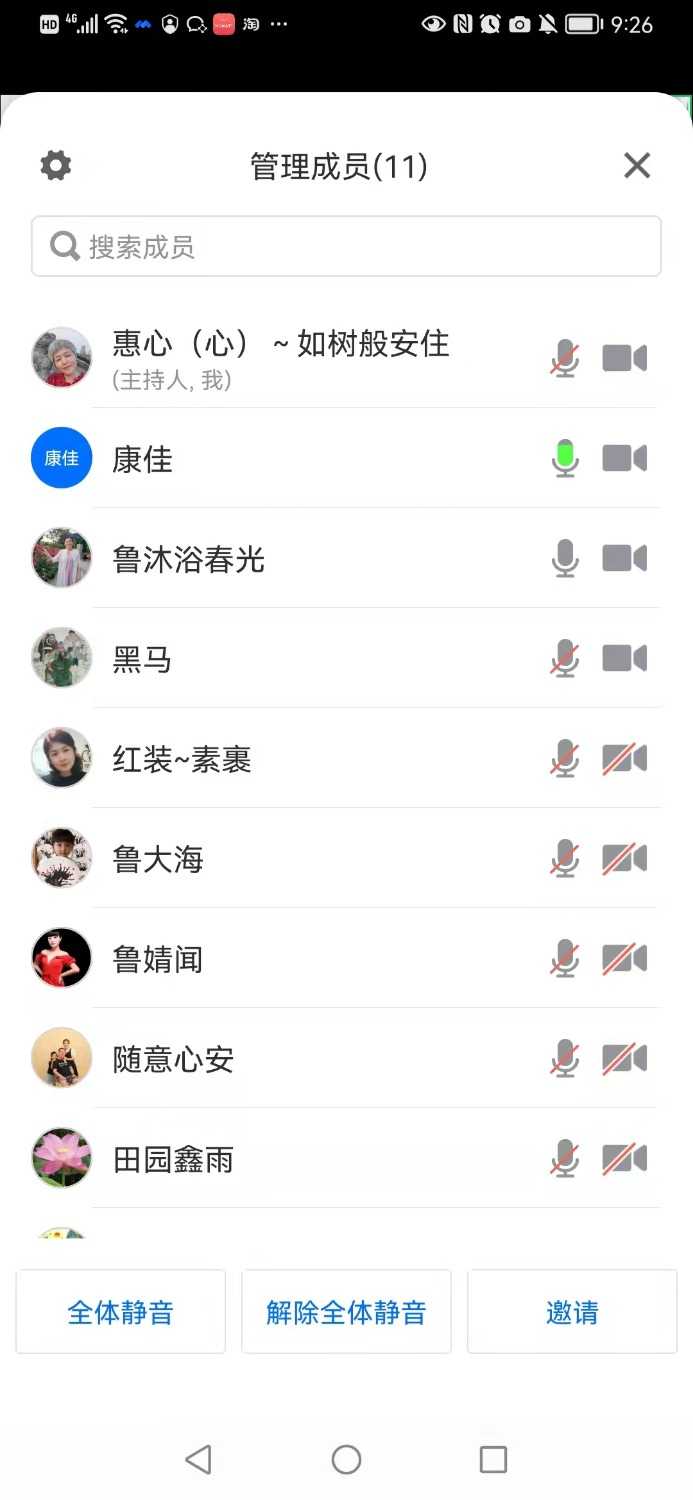The height and width of the screenshot is (1500, 693).
Task: Toggle the camera icon for 康佳
Action: pyautogui.click(x=625, y=458)
